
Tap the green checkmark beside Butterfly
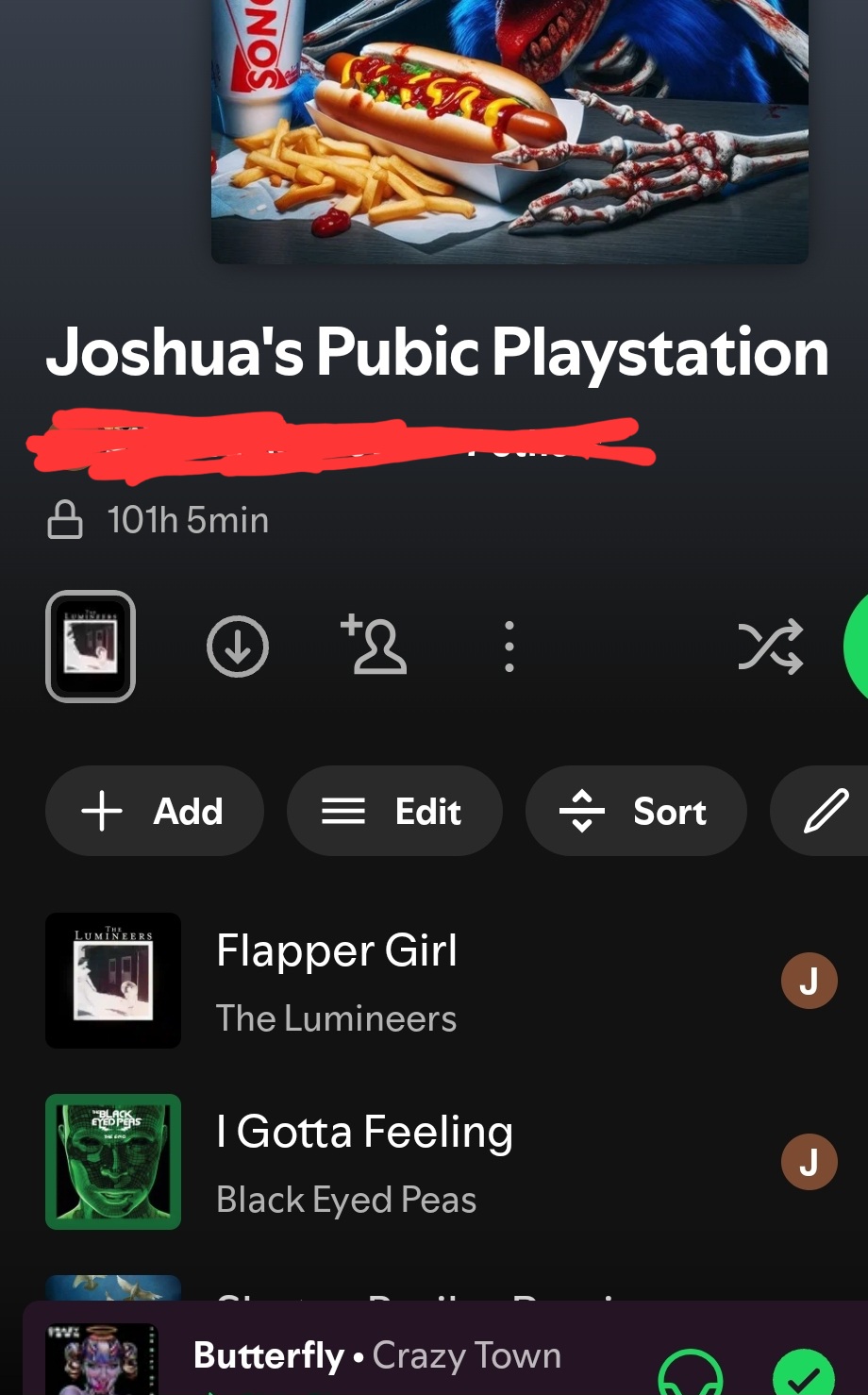coord(803,1374)
